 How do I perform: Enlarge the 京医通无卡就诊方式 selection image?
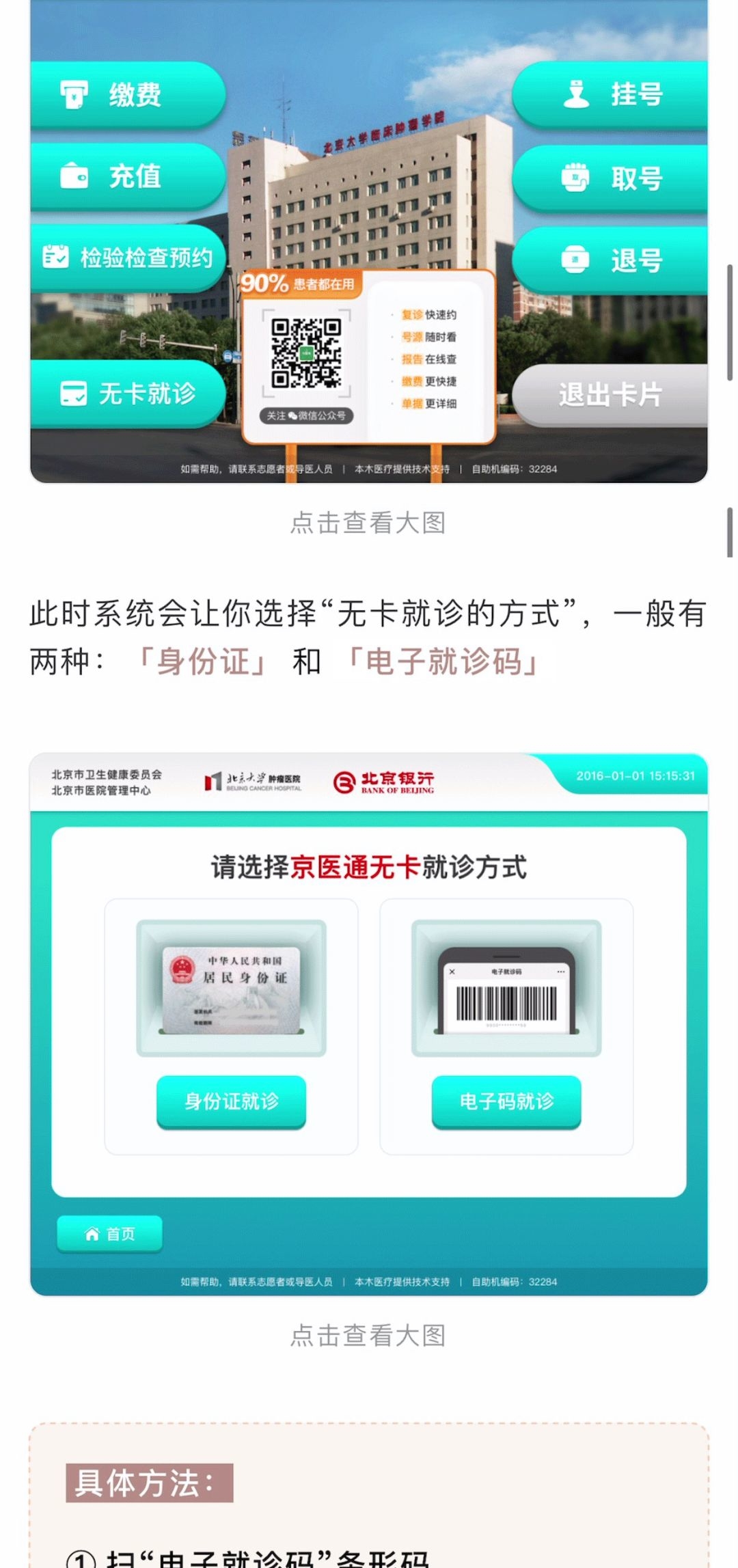[x=368, y=1023]
